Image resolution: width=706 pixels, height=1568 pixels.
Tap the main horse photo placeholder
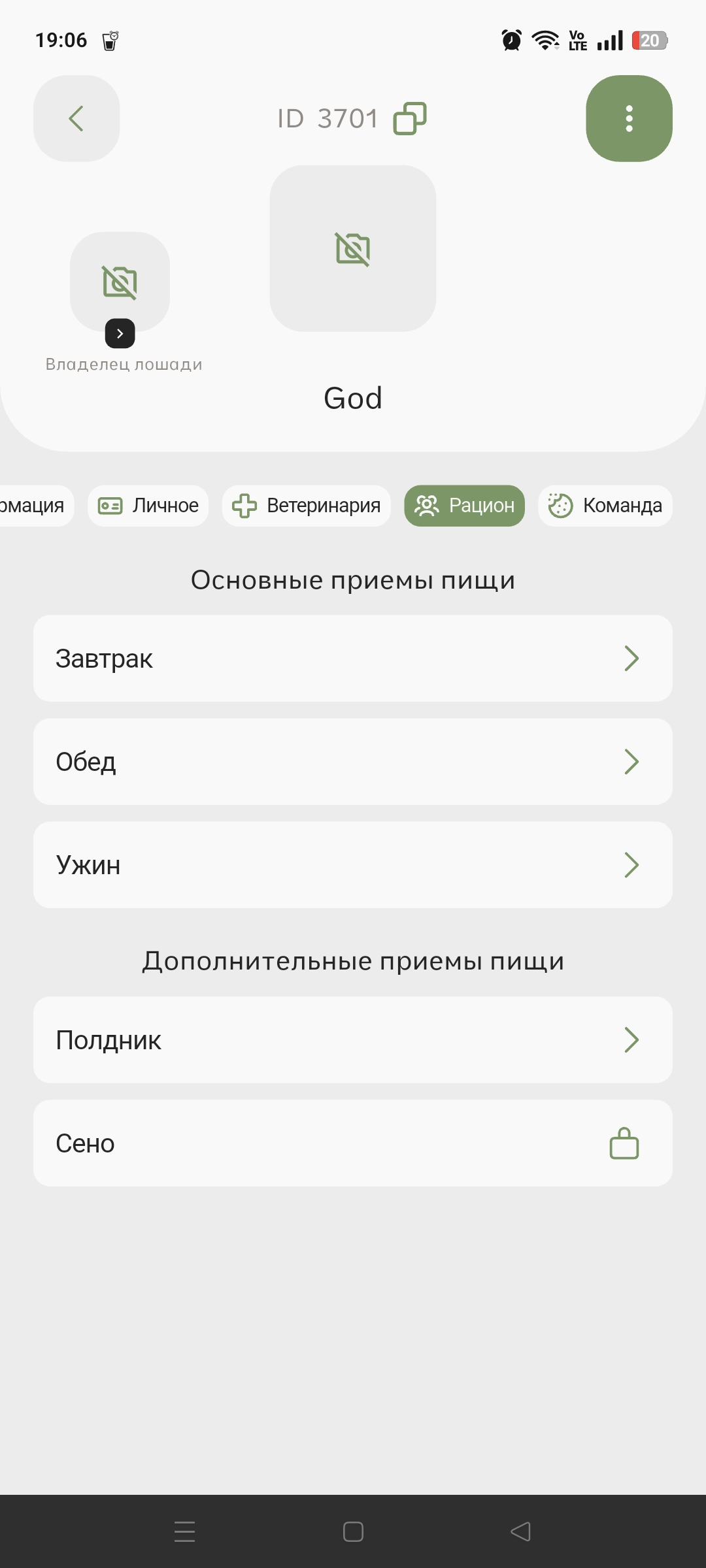tap(353, 248)
